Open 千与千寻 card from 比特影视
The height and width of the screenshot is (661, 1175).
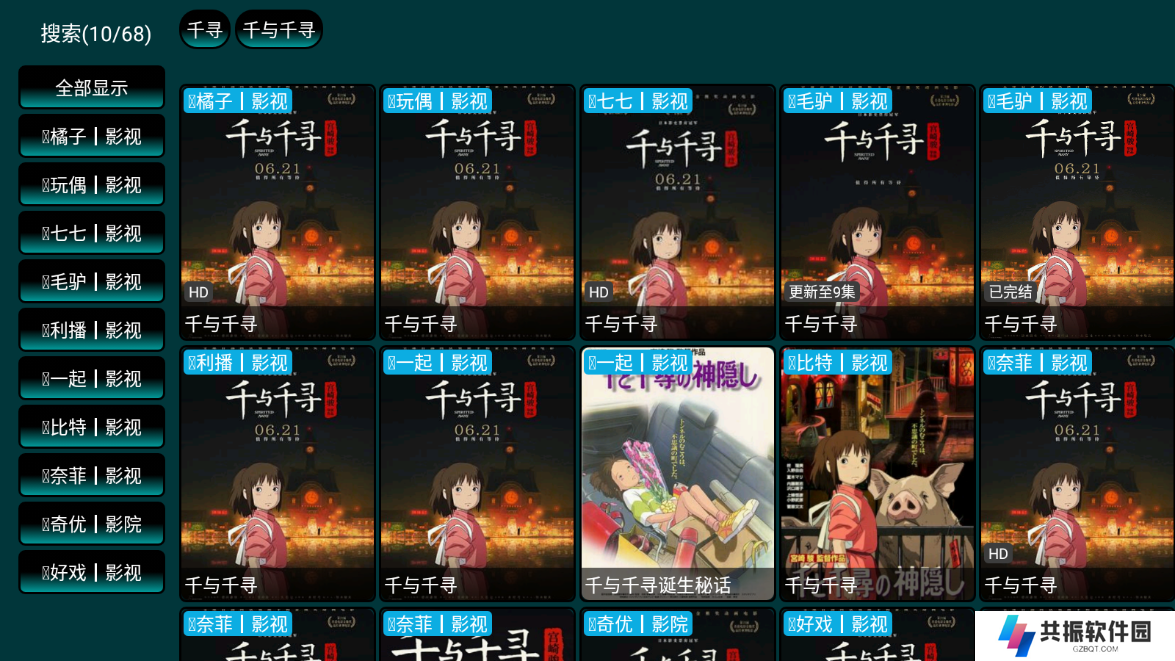coord(877,473)
